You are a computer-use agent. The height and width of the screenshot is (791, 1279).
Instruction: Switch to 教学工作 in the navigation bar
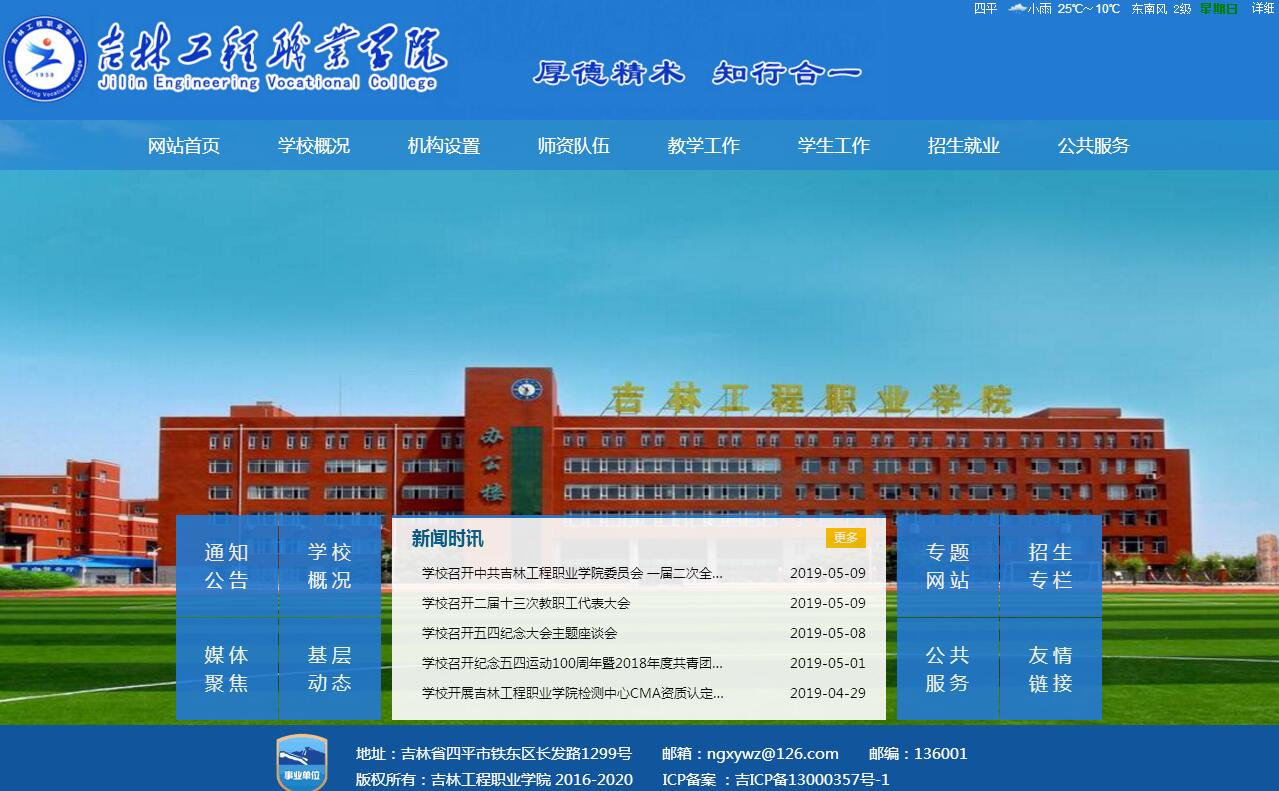point(704,146)
